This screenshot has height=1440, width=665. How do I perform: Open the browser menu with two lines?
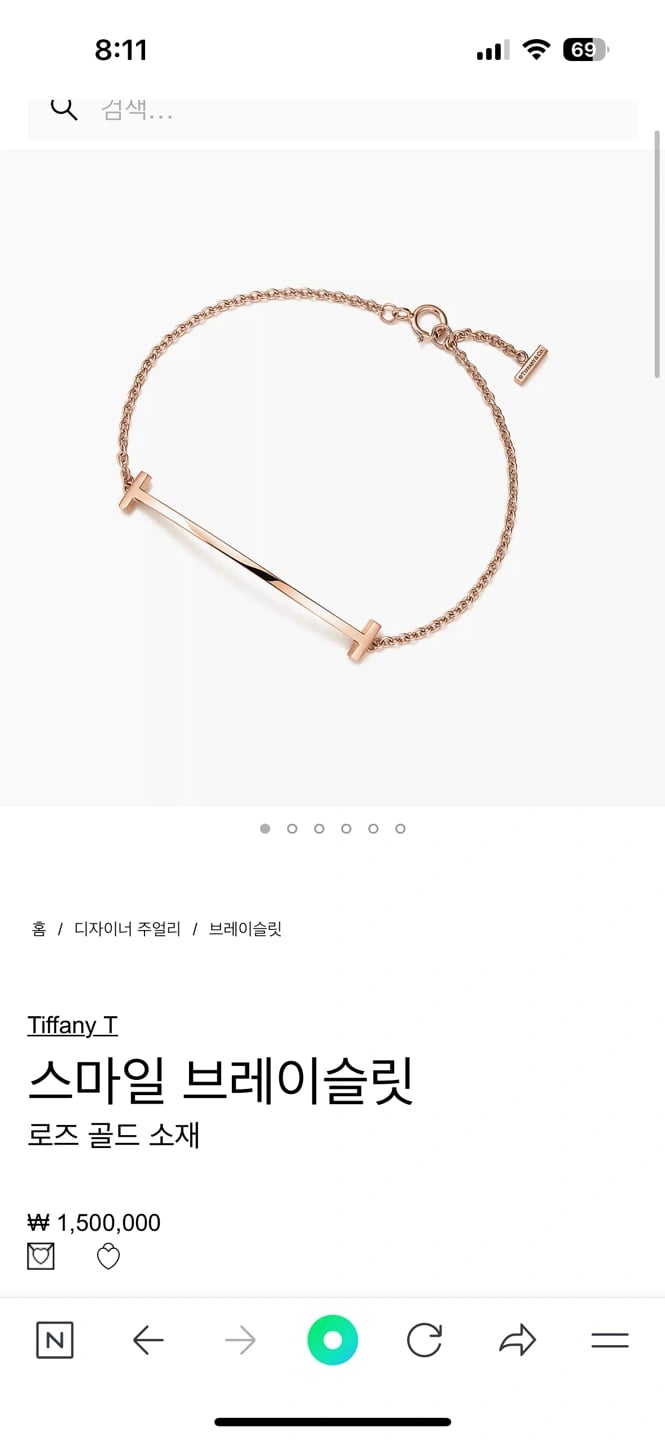coord(609,1340)
